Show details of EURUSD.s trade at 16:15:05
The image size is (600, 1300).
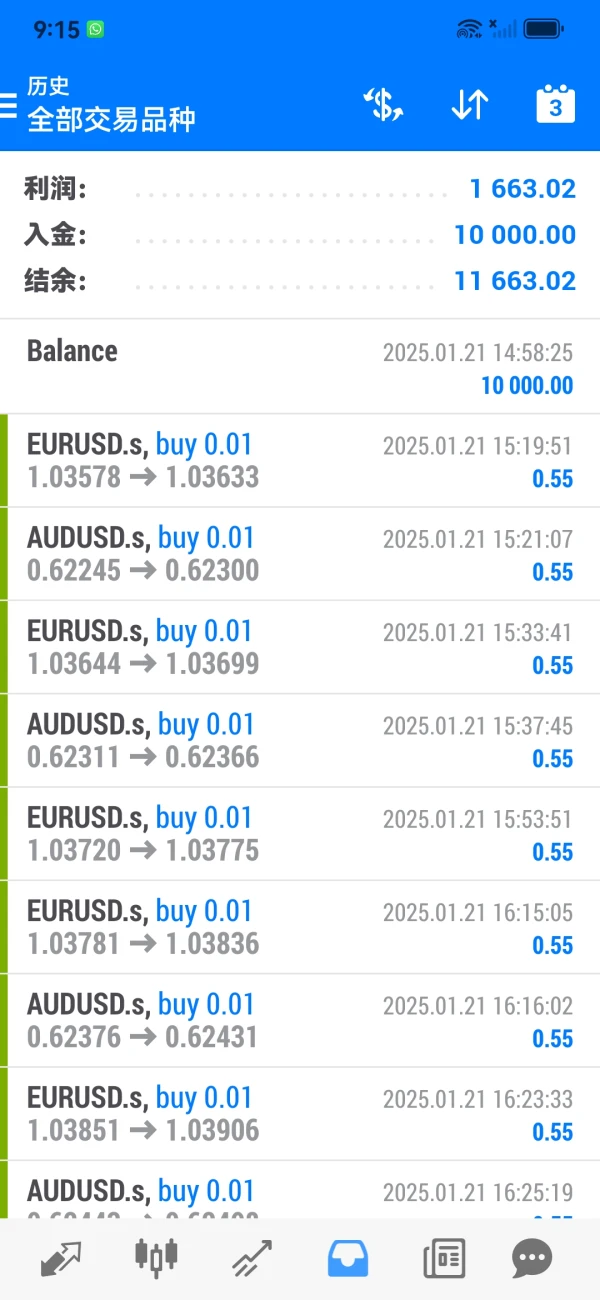[300, 927]
